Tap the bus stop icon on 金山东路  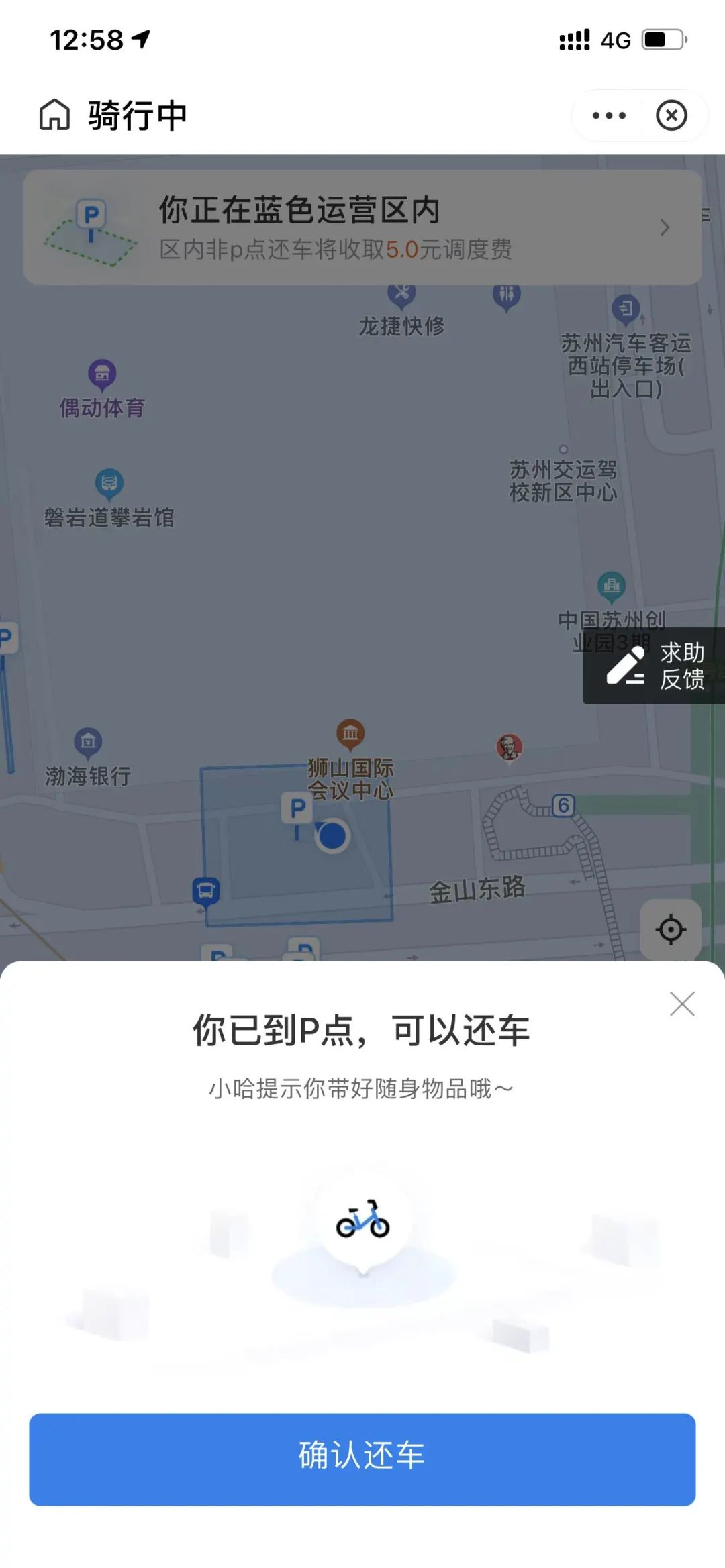coord(205,891)
